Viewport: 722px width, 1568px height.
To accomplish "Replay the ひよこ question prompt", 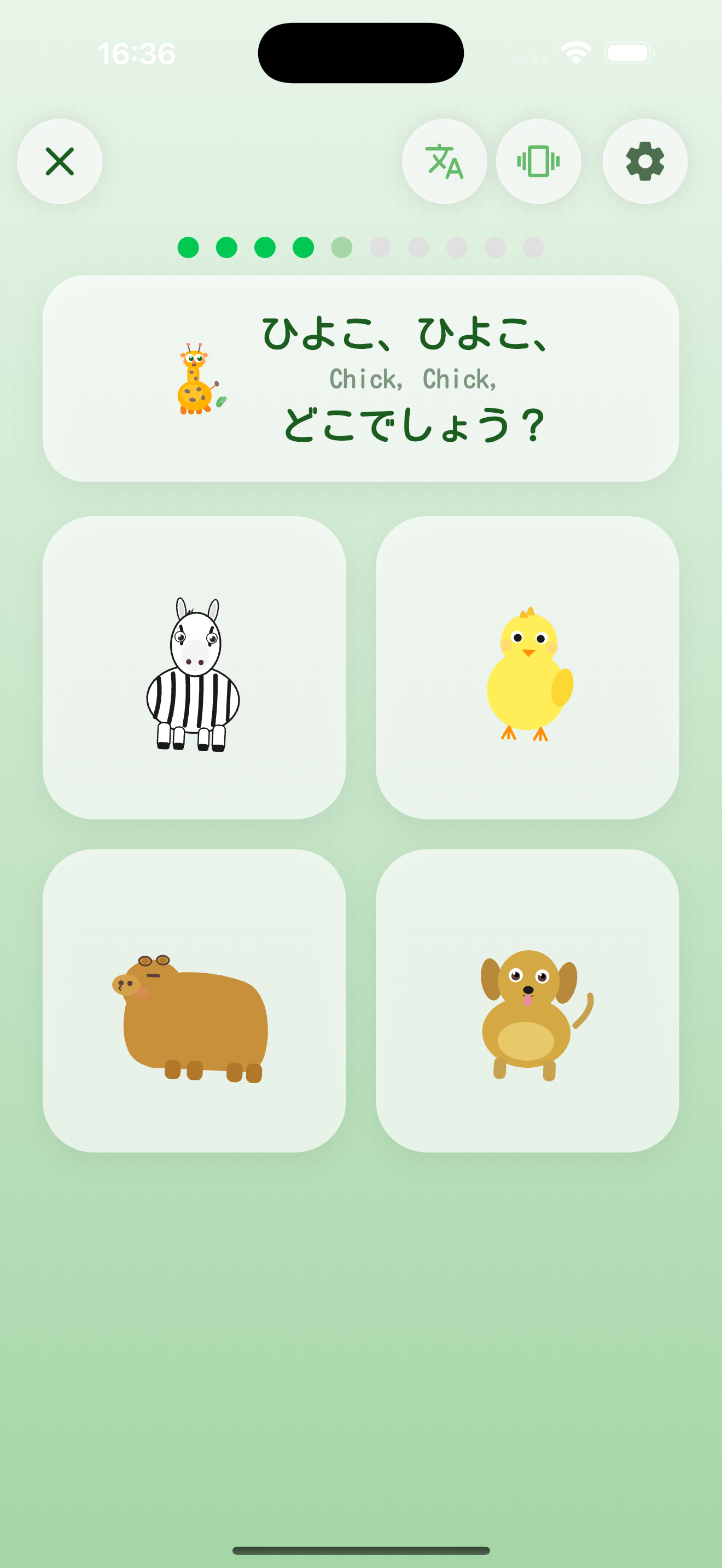I will 360,378.
